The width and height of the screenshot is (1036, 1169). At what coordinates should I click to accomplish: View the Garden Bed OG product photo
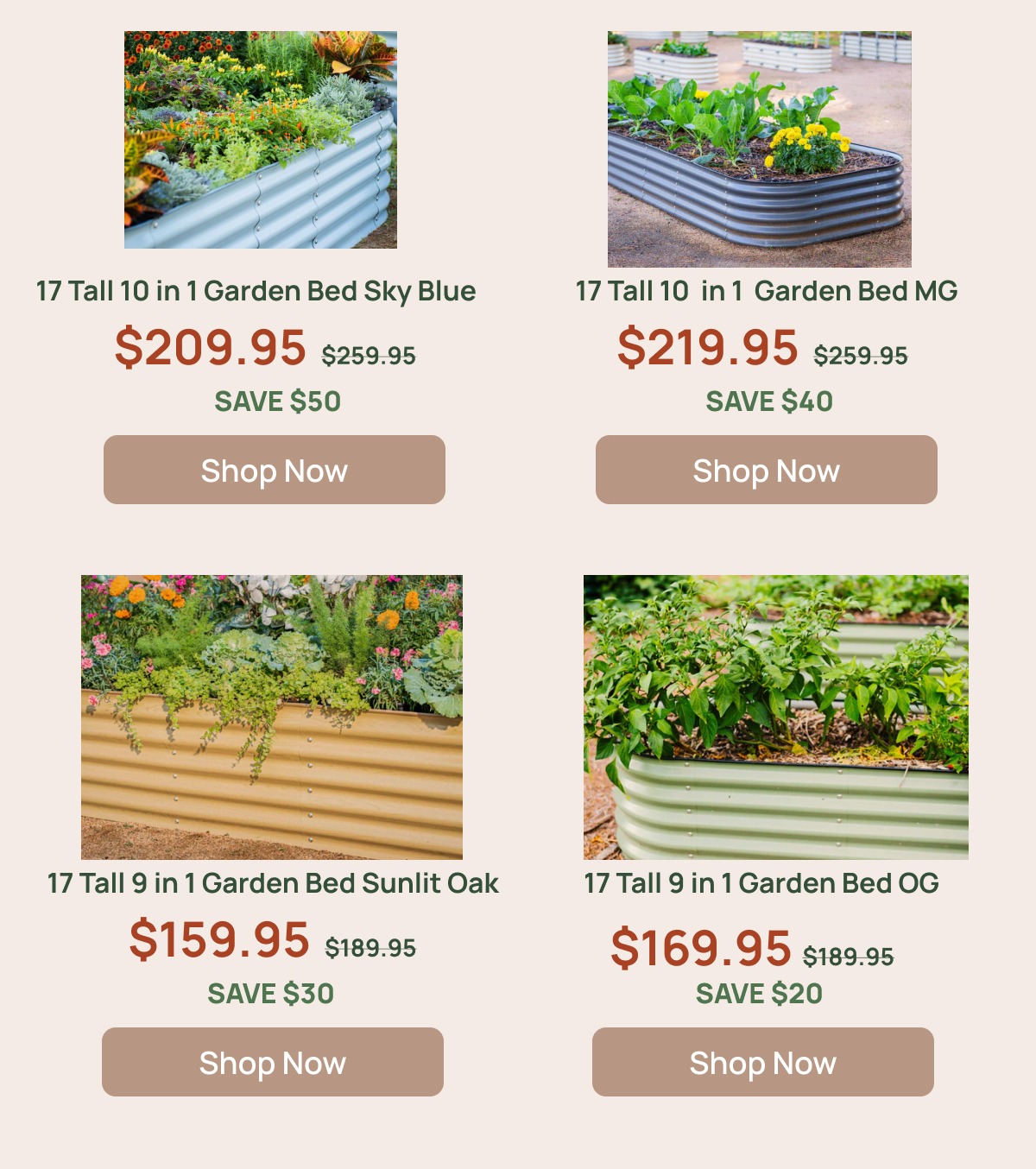pyautogui.click(x=775, y=717)
